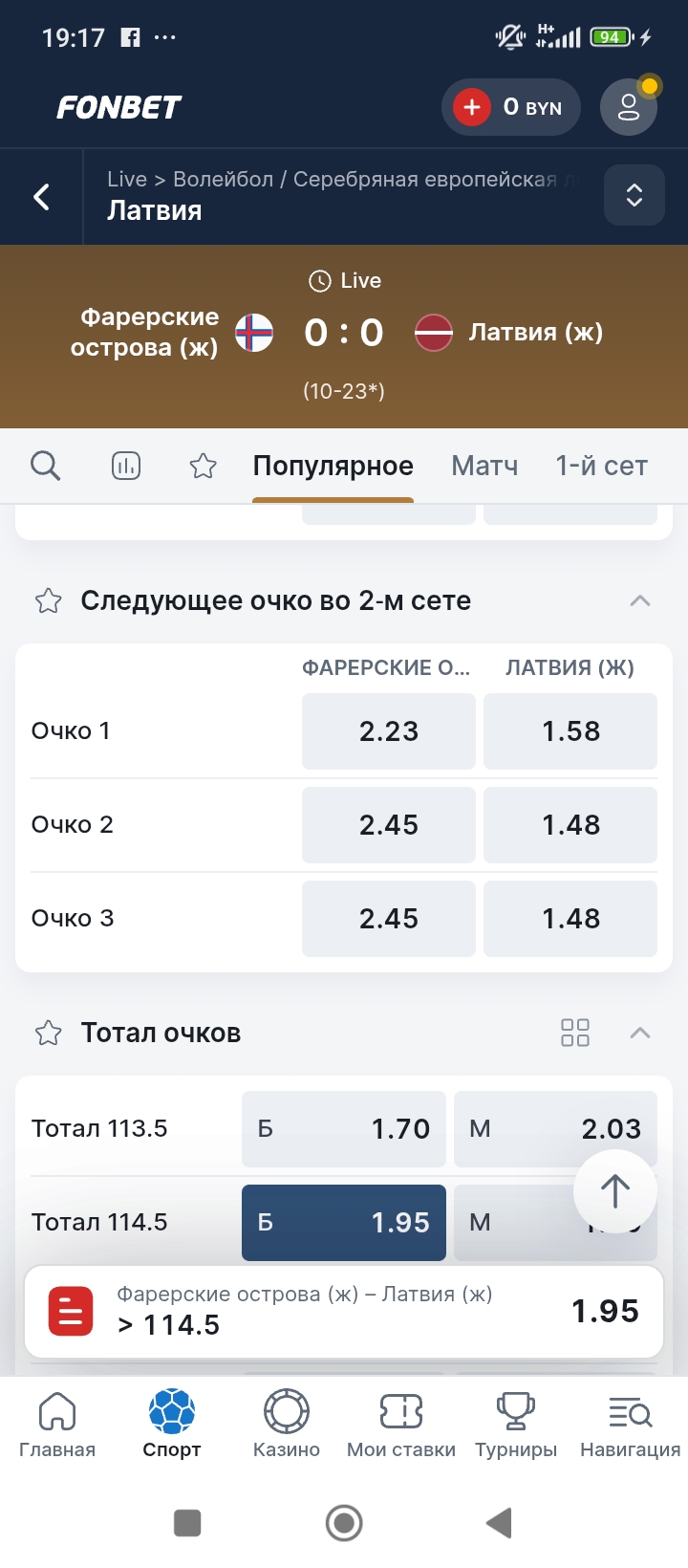Add the match to favorites via star icon
688x1568 pixels.
[203, 466]
